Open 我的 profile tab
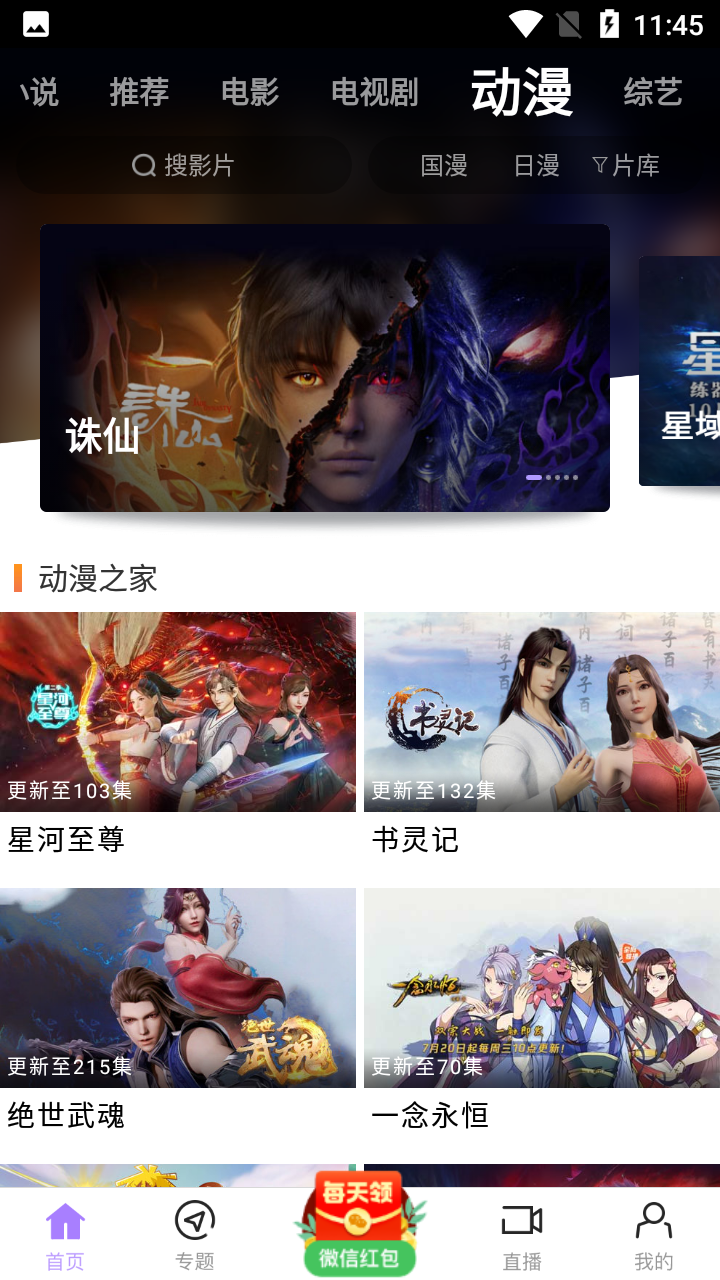 [x=653, y=1235]
